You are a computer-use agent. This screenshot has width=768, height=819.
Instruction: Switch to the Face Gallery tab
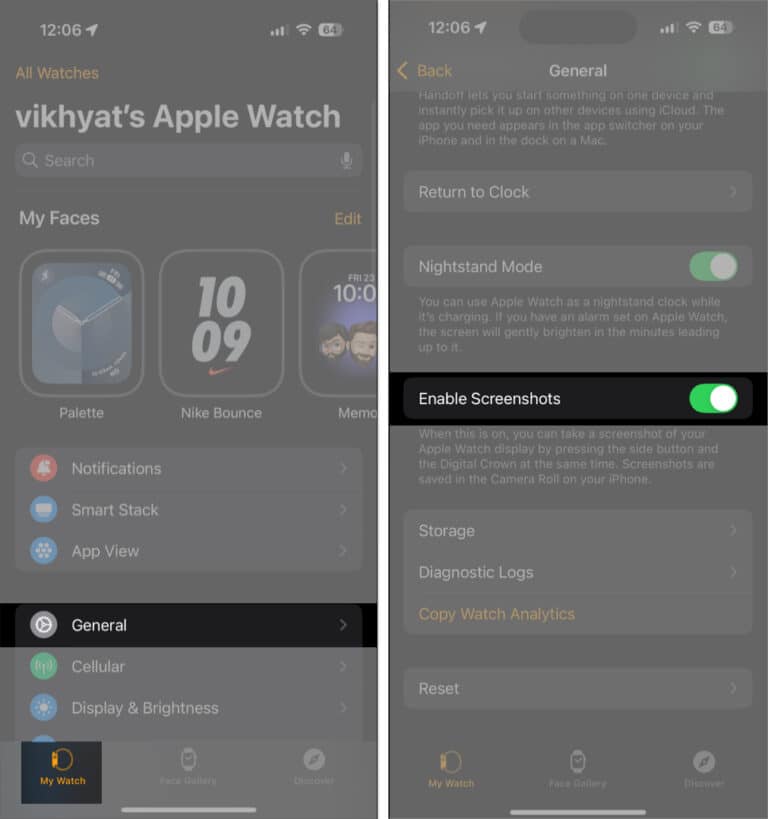[x=577, y=762]
